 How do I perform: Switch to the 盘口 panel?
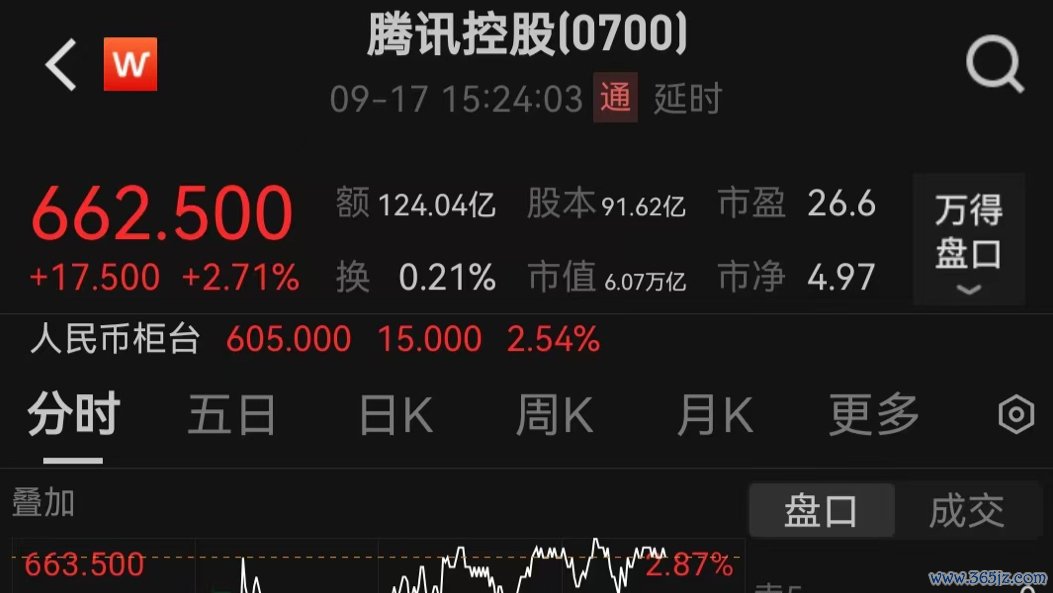[x=821, y=511]
